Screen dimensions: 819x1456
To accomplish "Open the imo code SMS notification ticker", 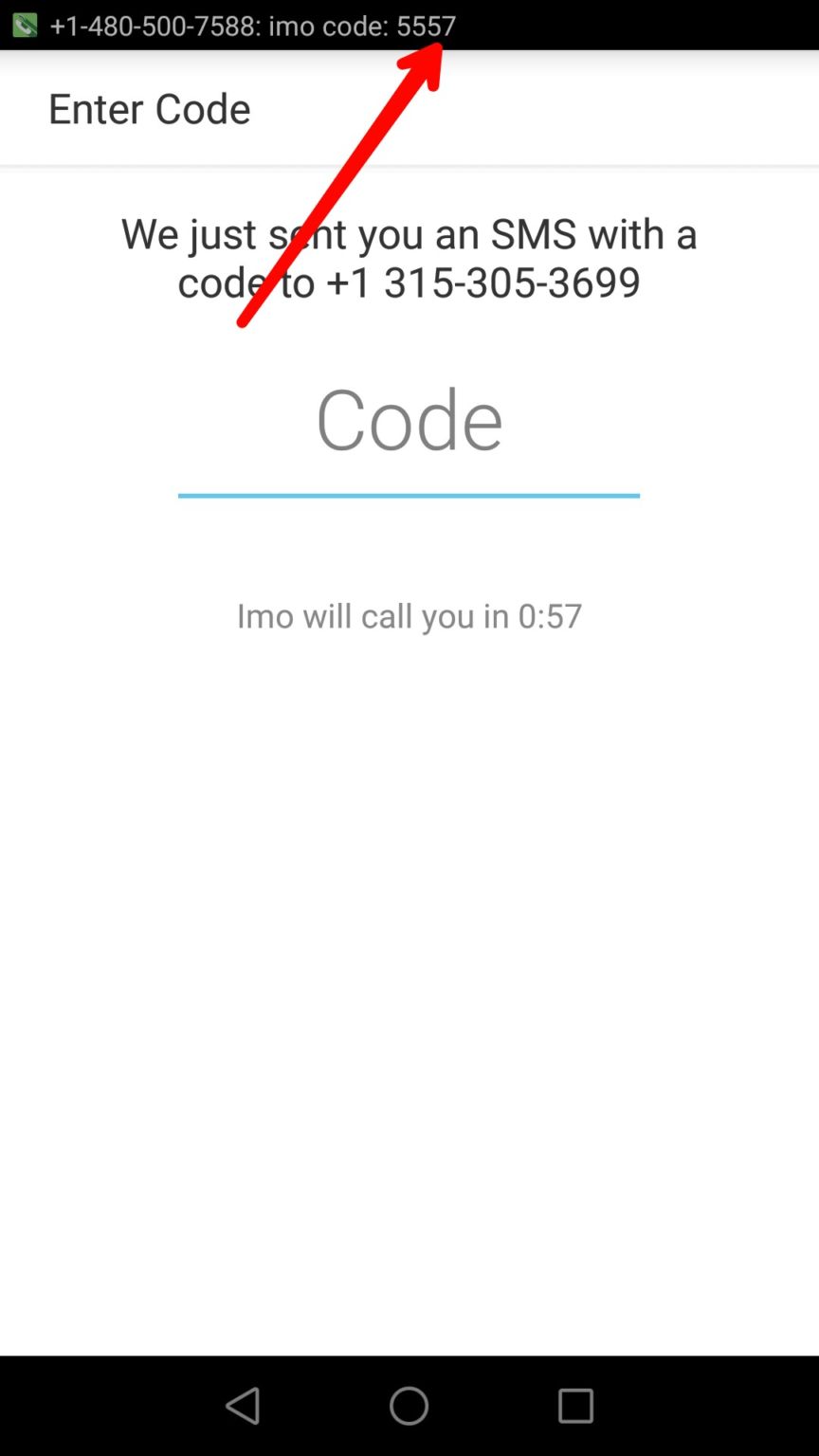I will [x=252, y=26].
